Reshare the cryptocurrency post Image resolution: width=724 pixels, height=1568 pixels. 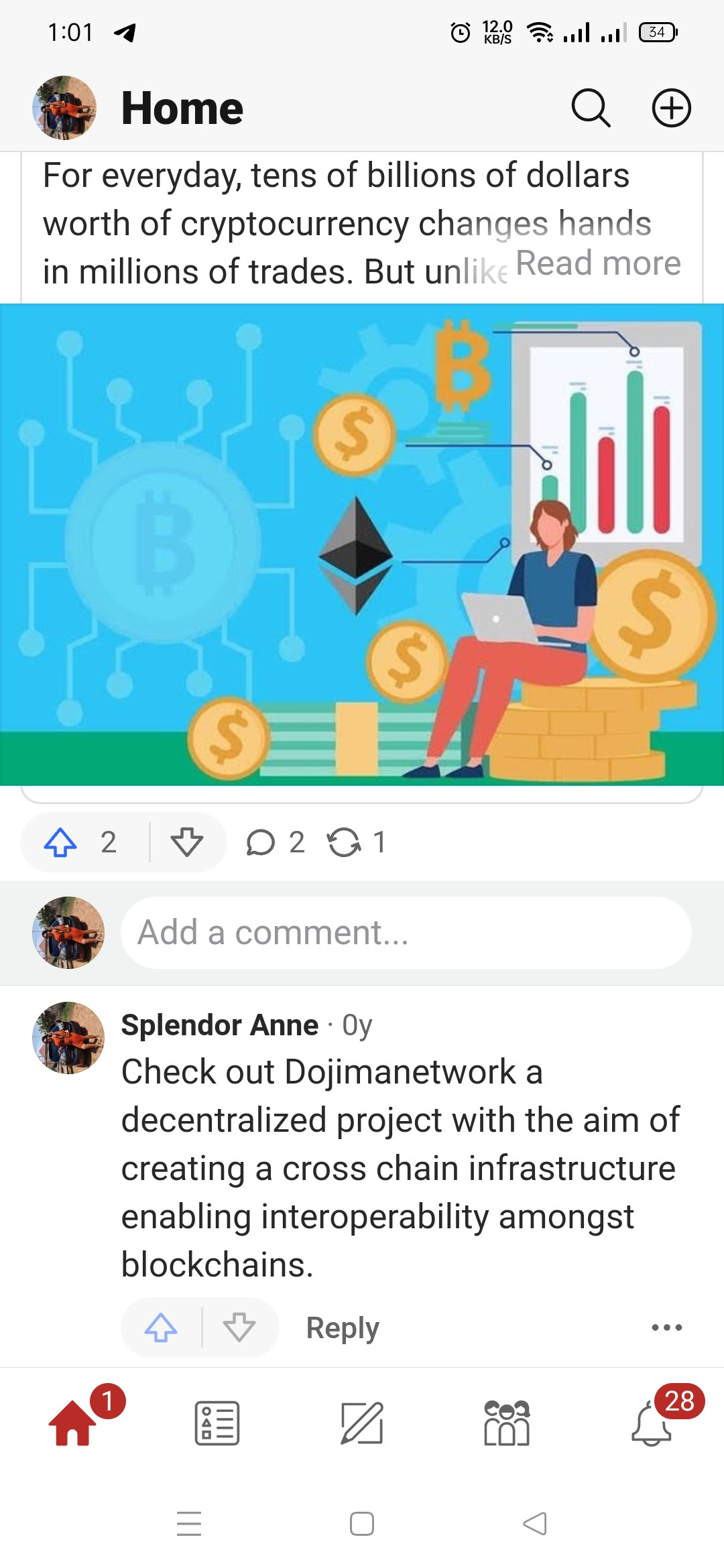344,842
